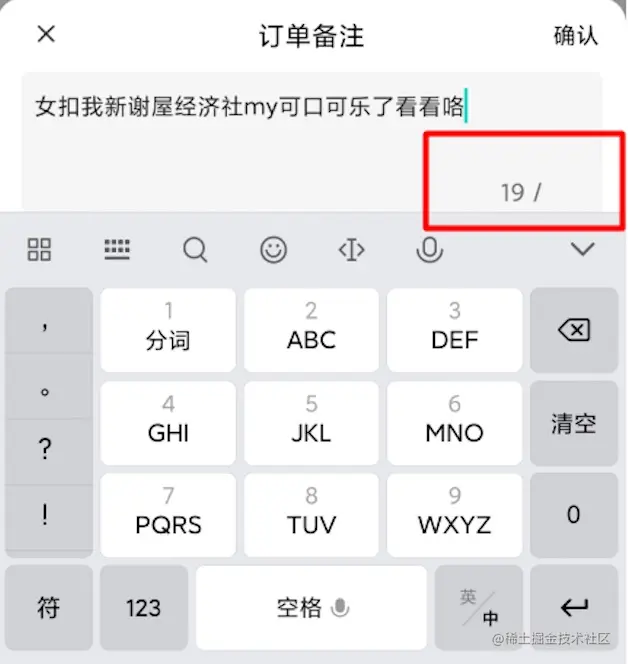Tap 清空 to clear the input
628x664 pixels.
click(573, 423)
